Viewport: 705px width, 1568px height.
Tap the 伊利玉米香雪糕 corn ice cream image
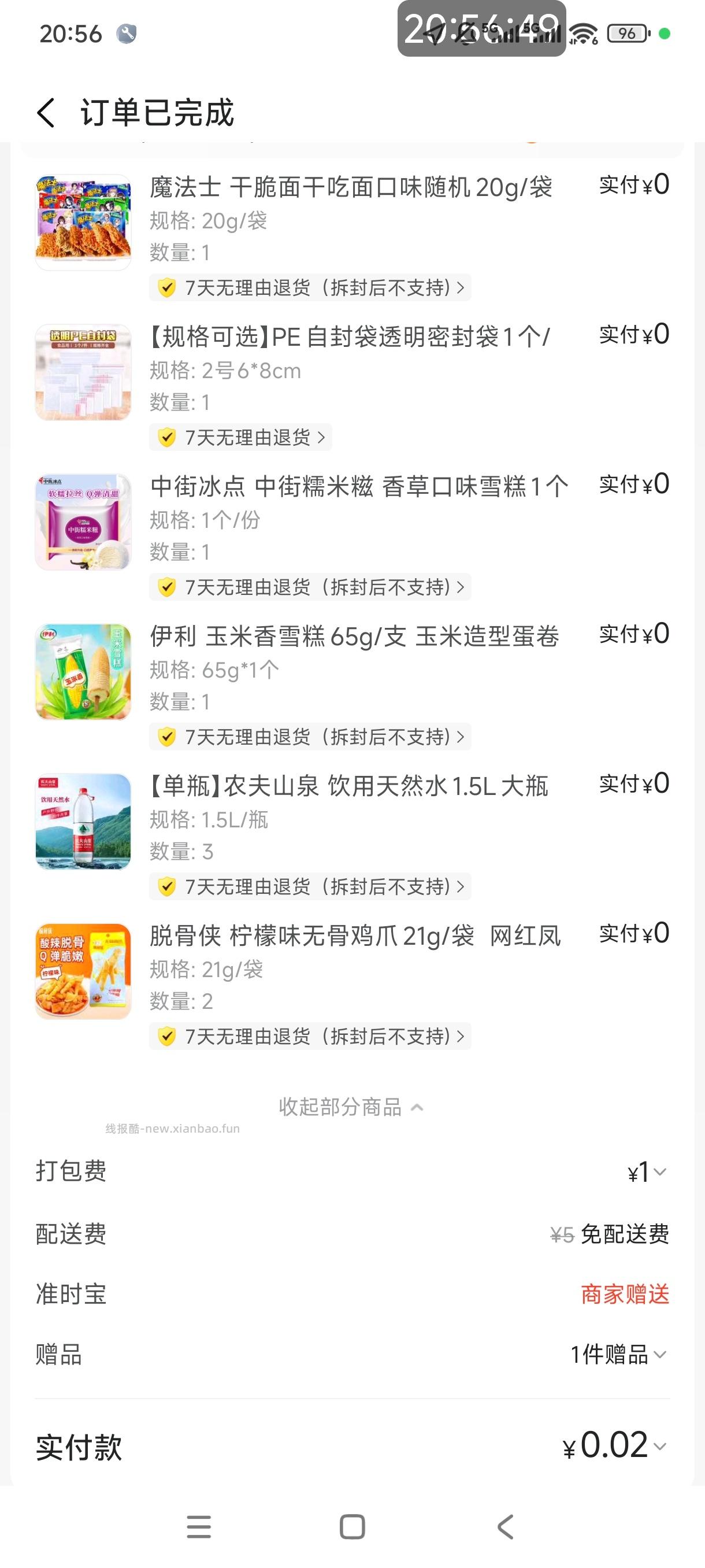(x=83, y=672)
